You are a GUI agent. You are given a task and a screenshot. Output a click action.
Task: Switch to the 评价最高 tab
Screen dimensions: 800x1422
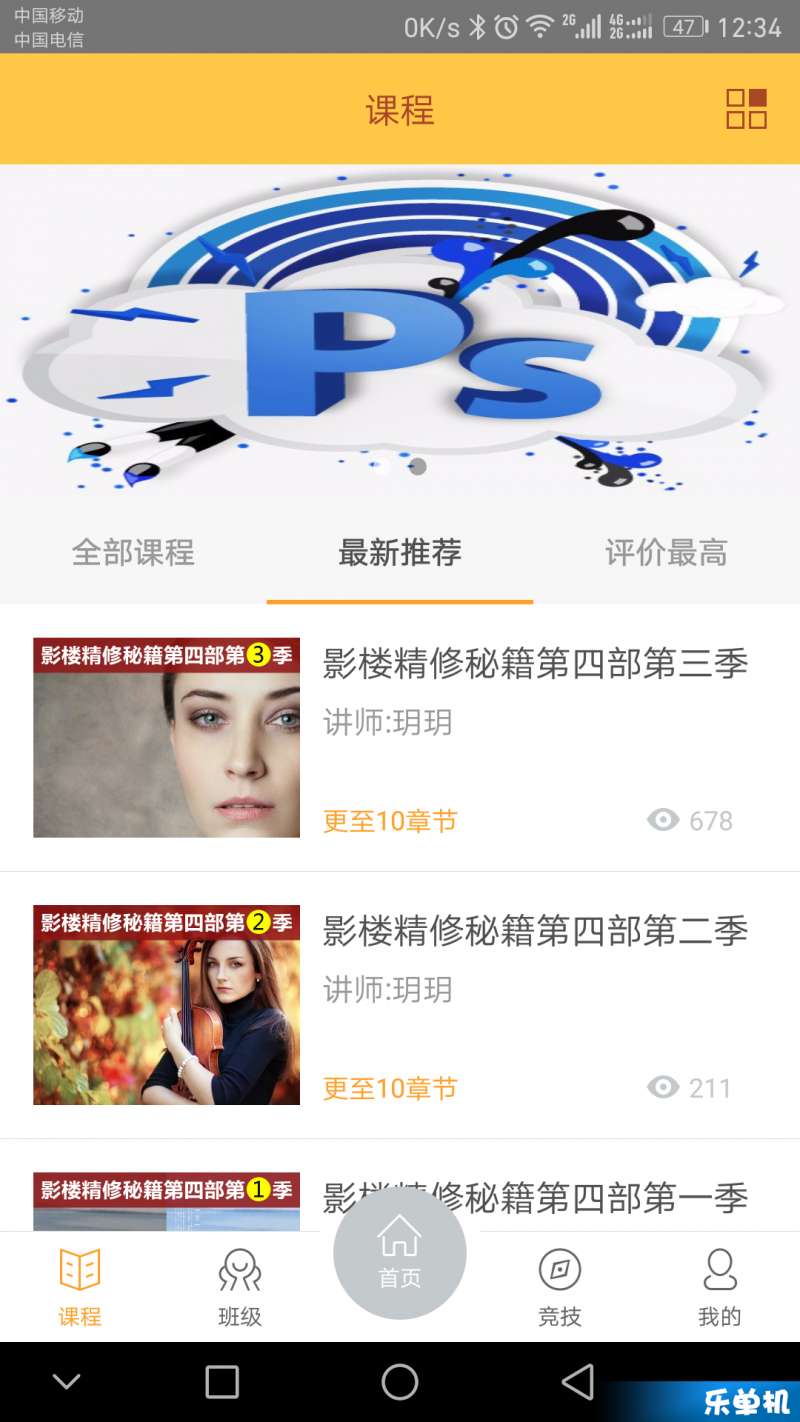click(666, 552)
